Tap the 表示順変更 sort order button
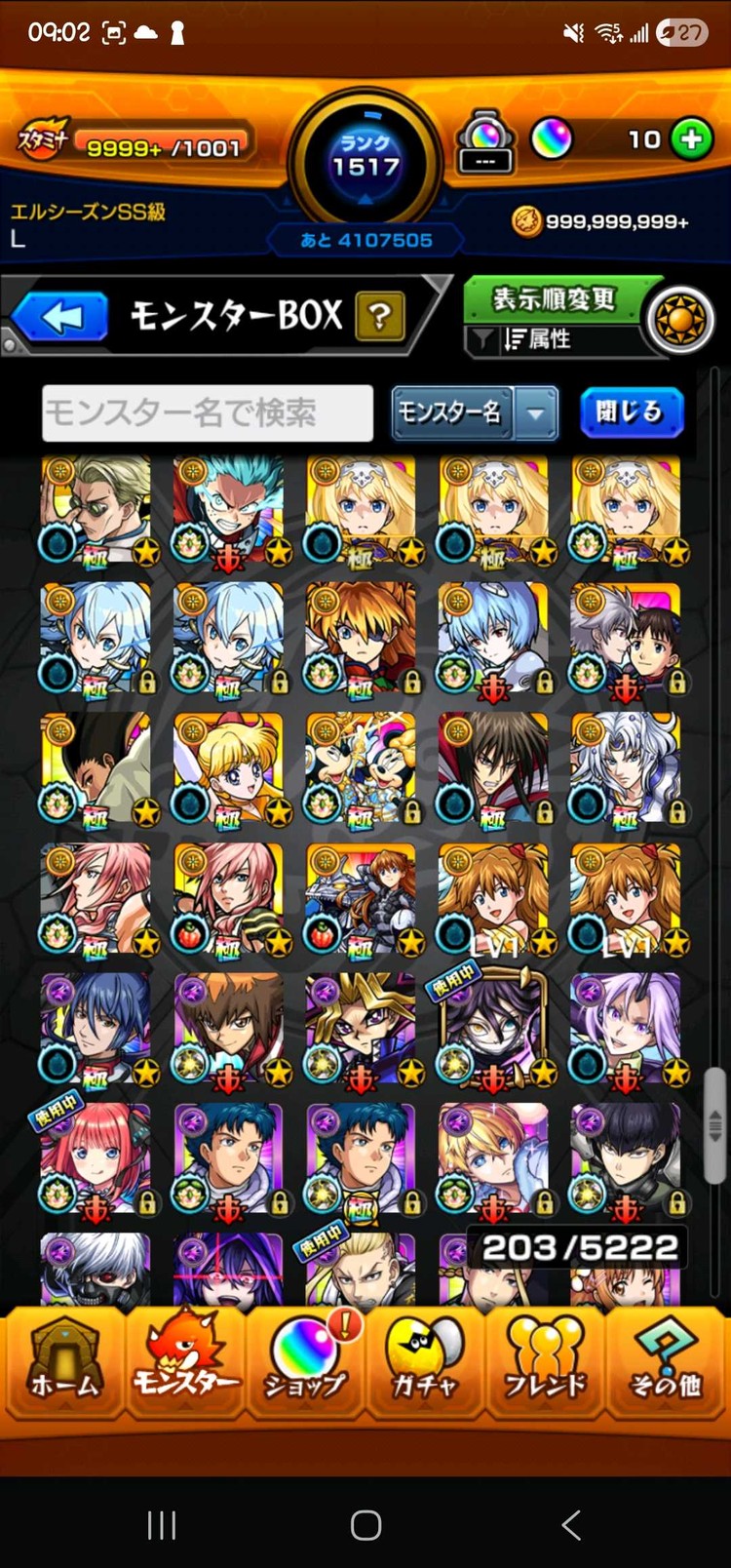The height and width of the screenshot is (1568, 731). [553, 298]
